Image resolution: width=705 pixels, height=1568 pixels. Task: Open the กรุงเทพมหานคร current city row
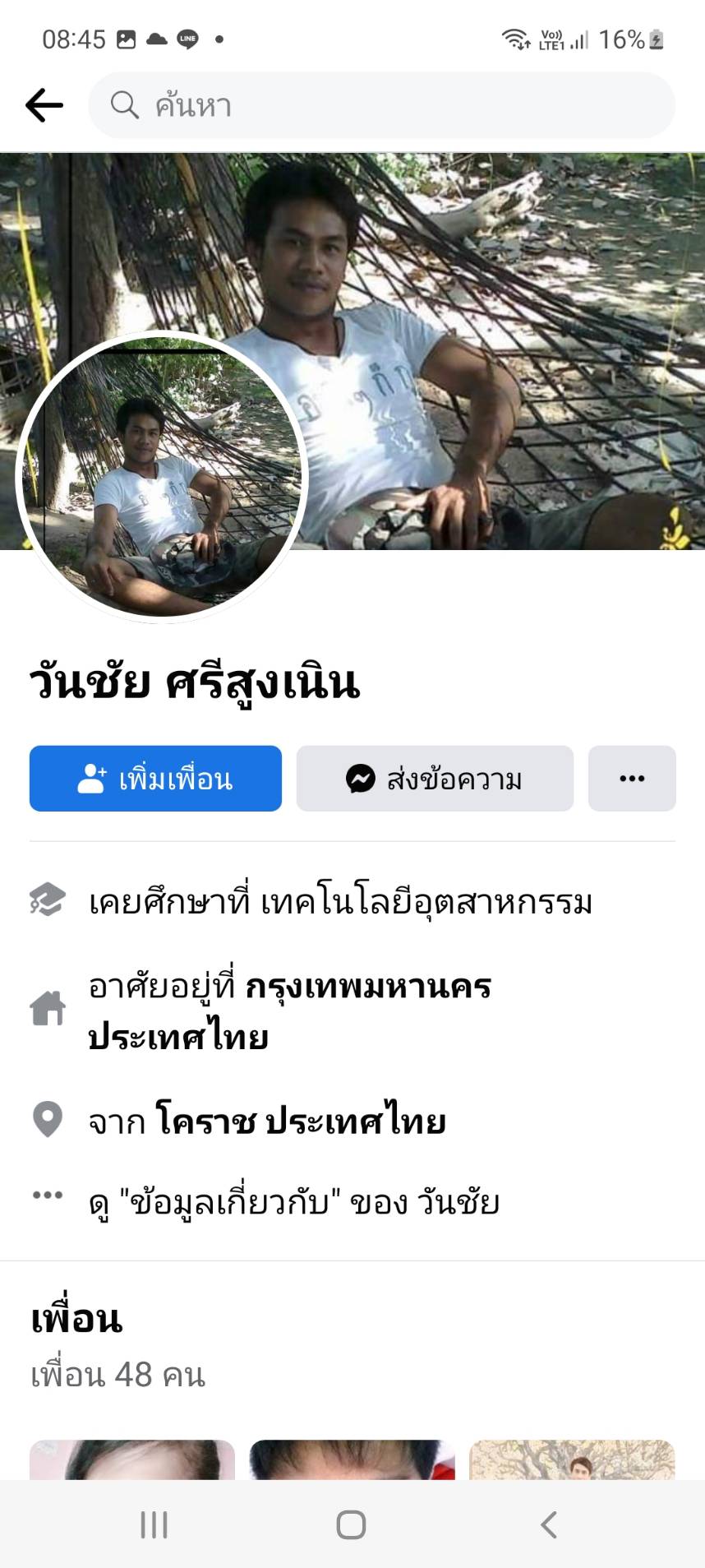pos(289,1011)
